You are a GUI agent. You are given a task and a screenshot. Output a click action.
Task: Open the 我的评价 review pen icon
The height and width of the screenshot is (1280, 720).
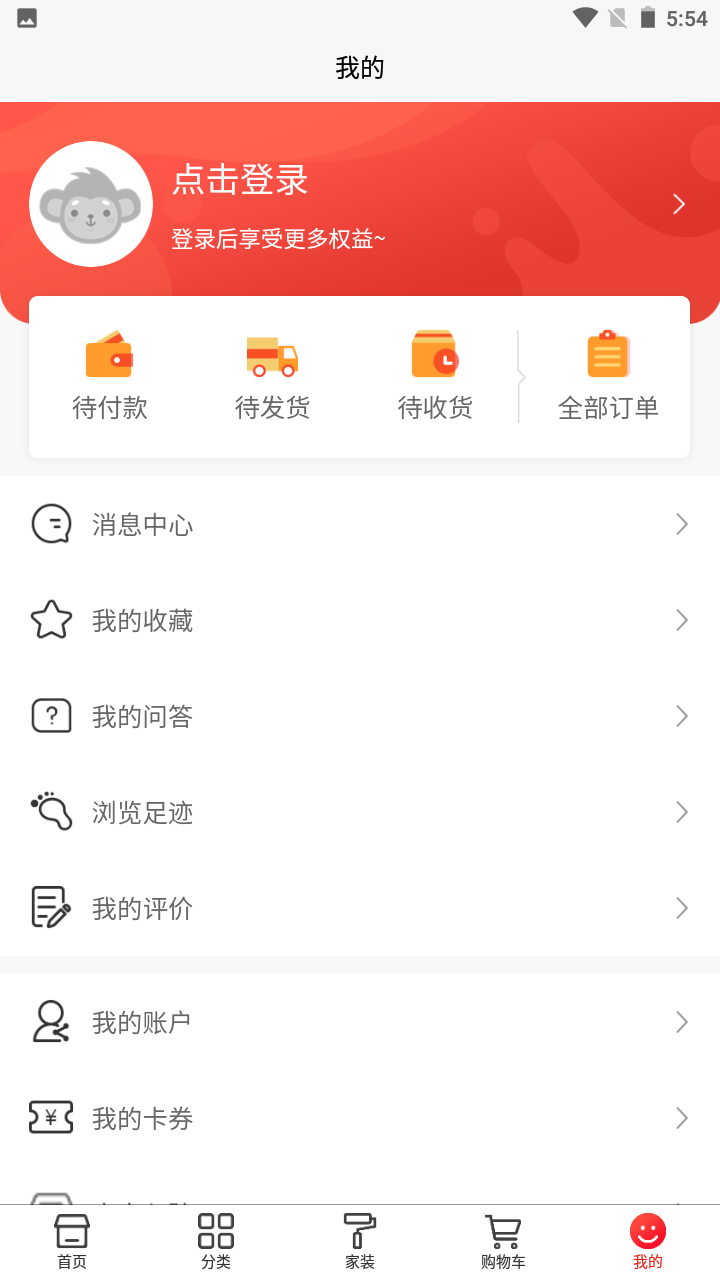(51, 907)
